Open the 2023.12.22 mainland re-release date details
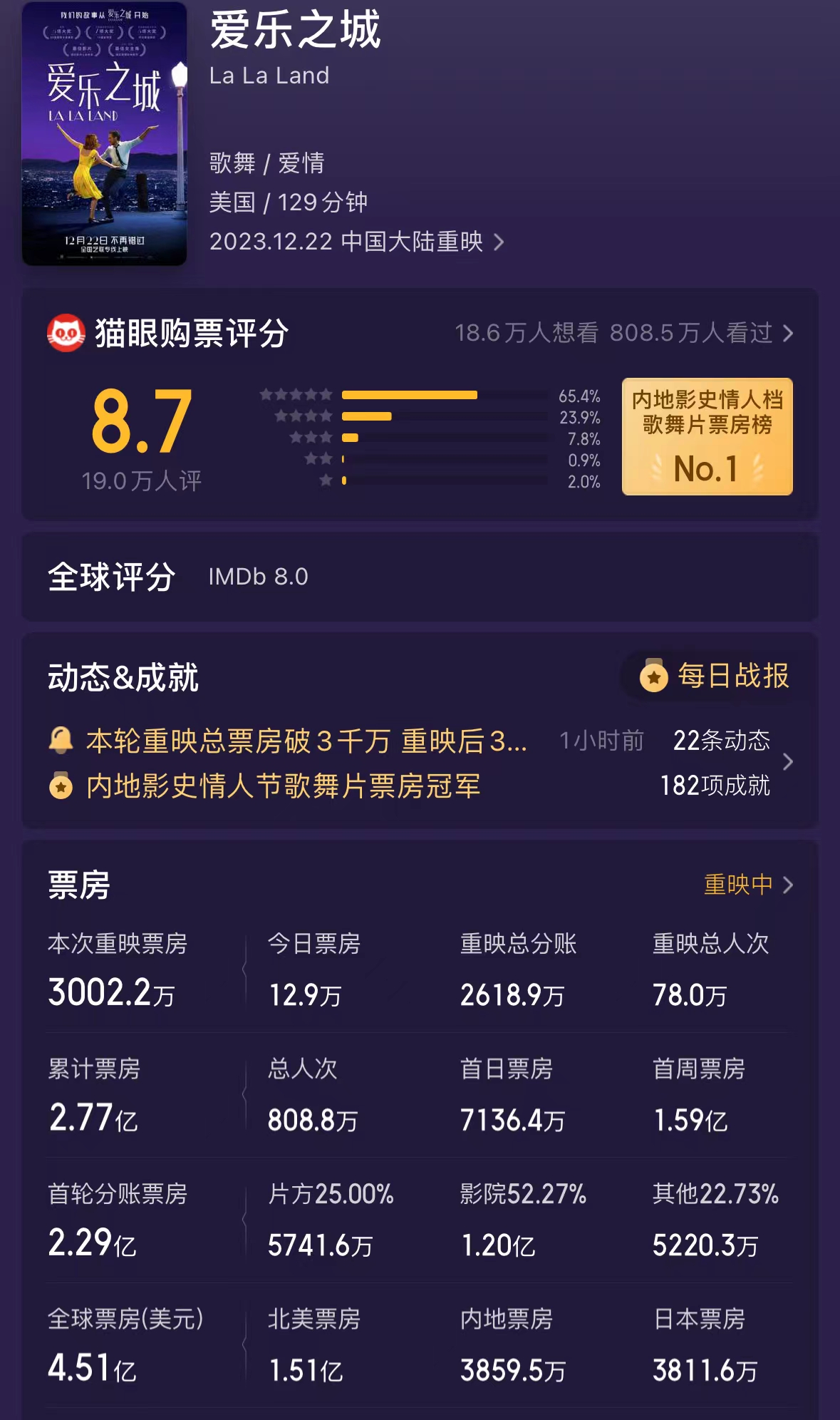 [356, 242]
